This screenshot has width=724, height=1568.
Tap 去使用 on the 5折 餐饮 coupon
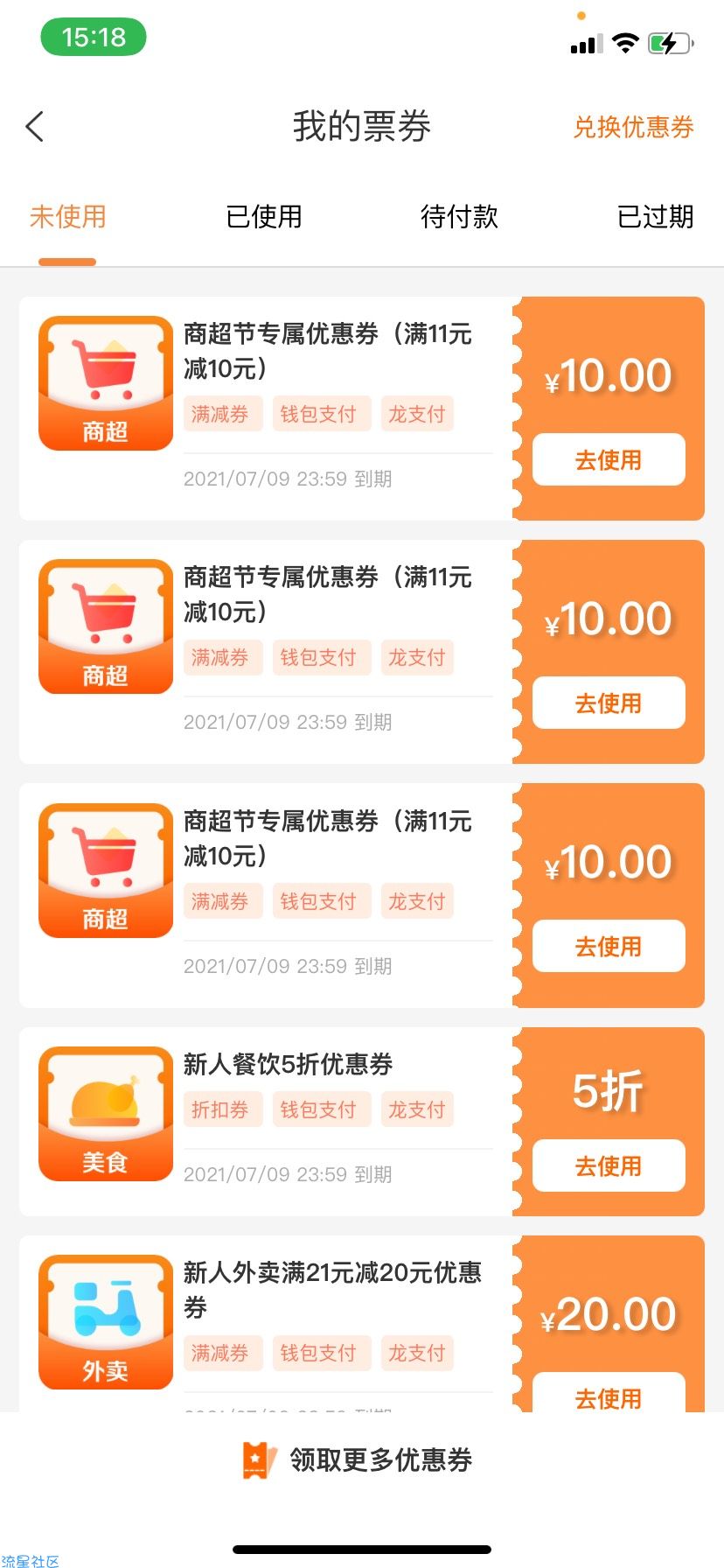tap(609, 1165)
